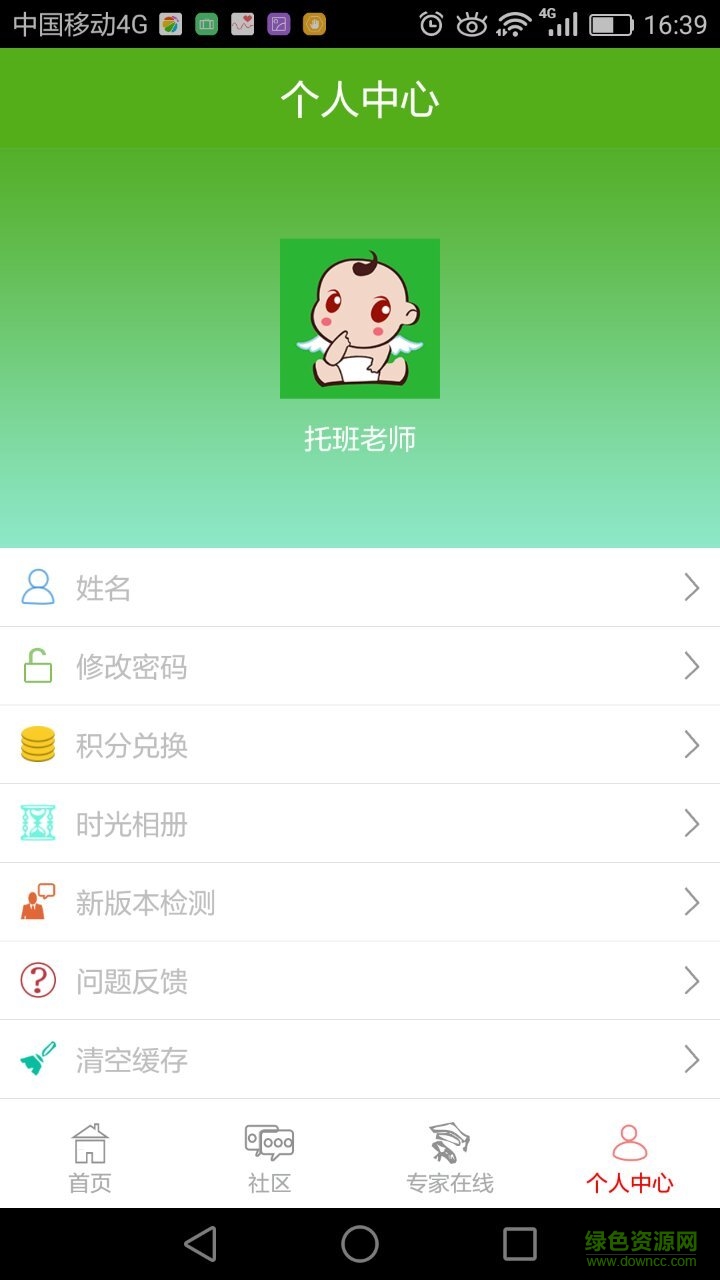This screenshot has width=720, height=1280.
Task: Tap the system back button
Action: pos(201,1244)
